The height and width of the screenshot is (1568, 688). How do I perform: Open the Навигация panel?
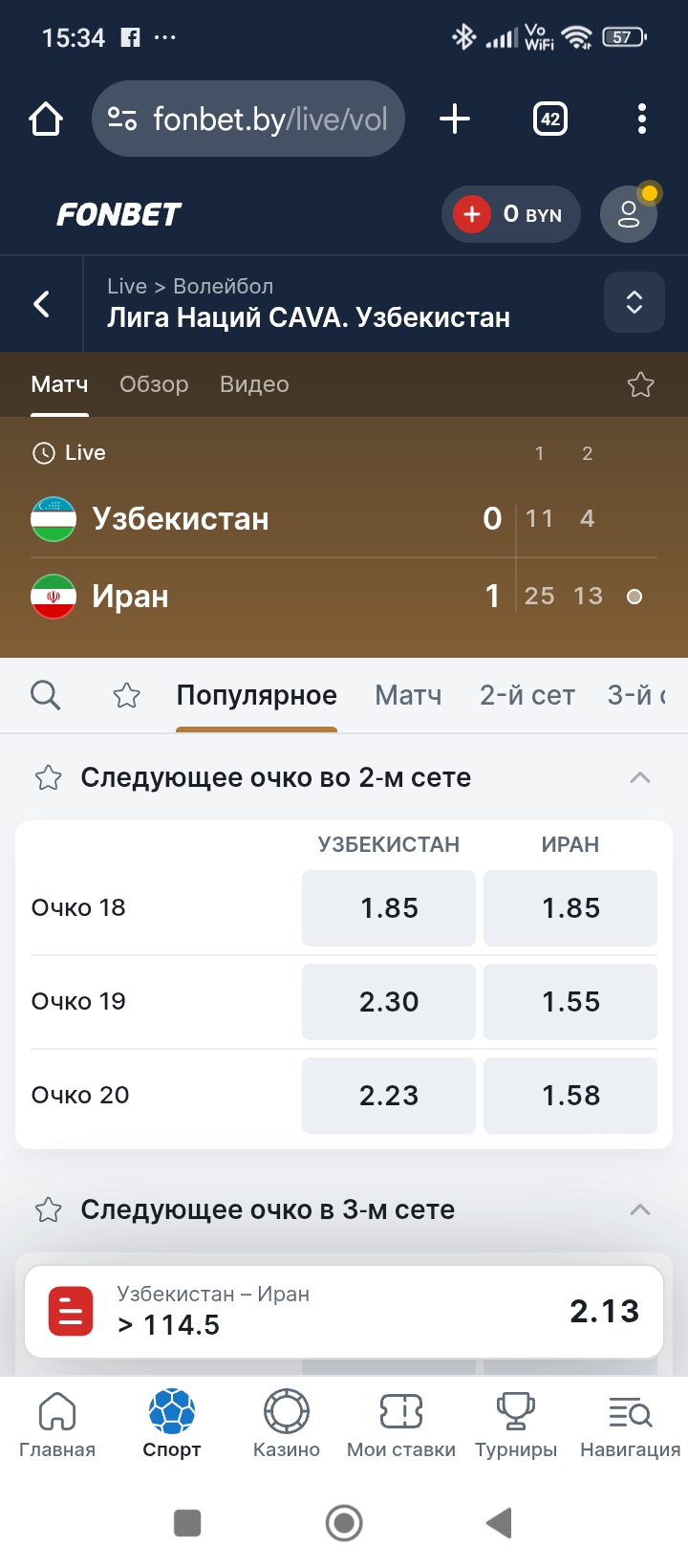point(628,1425)
